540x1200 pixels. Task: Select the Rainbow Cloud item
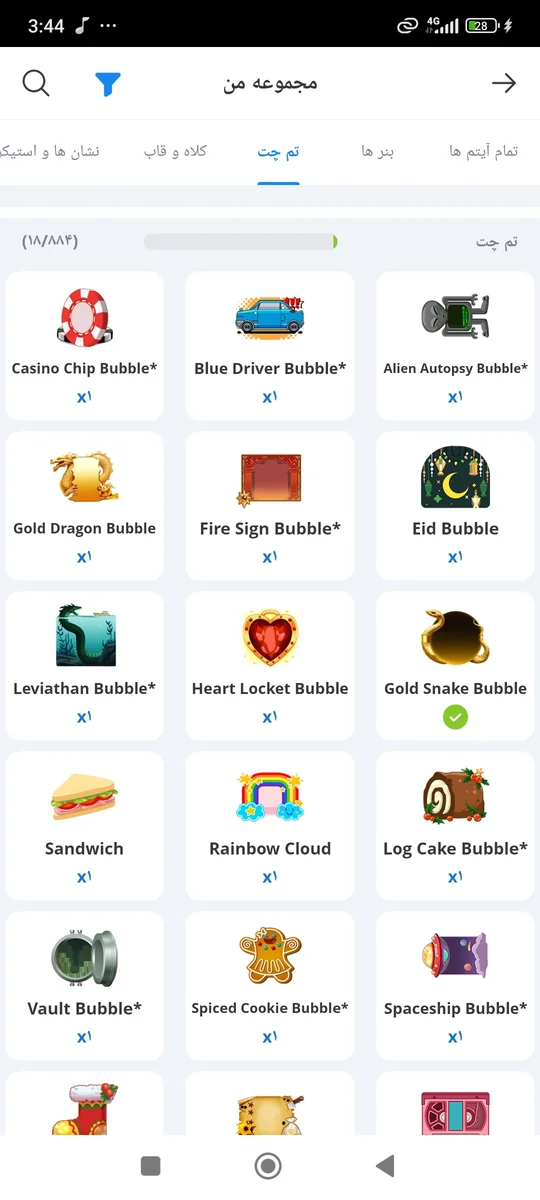click(x=270, y=826)
